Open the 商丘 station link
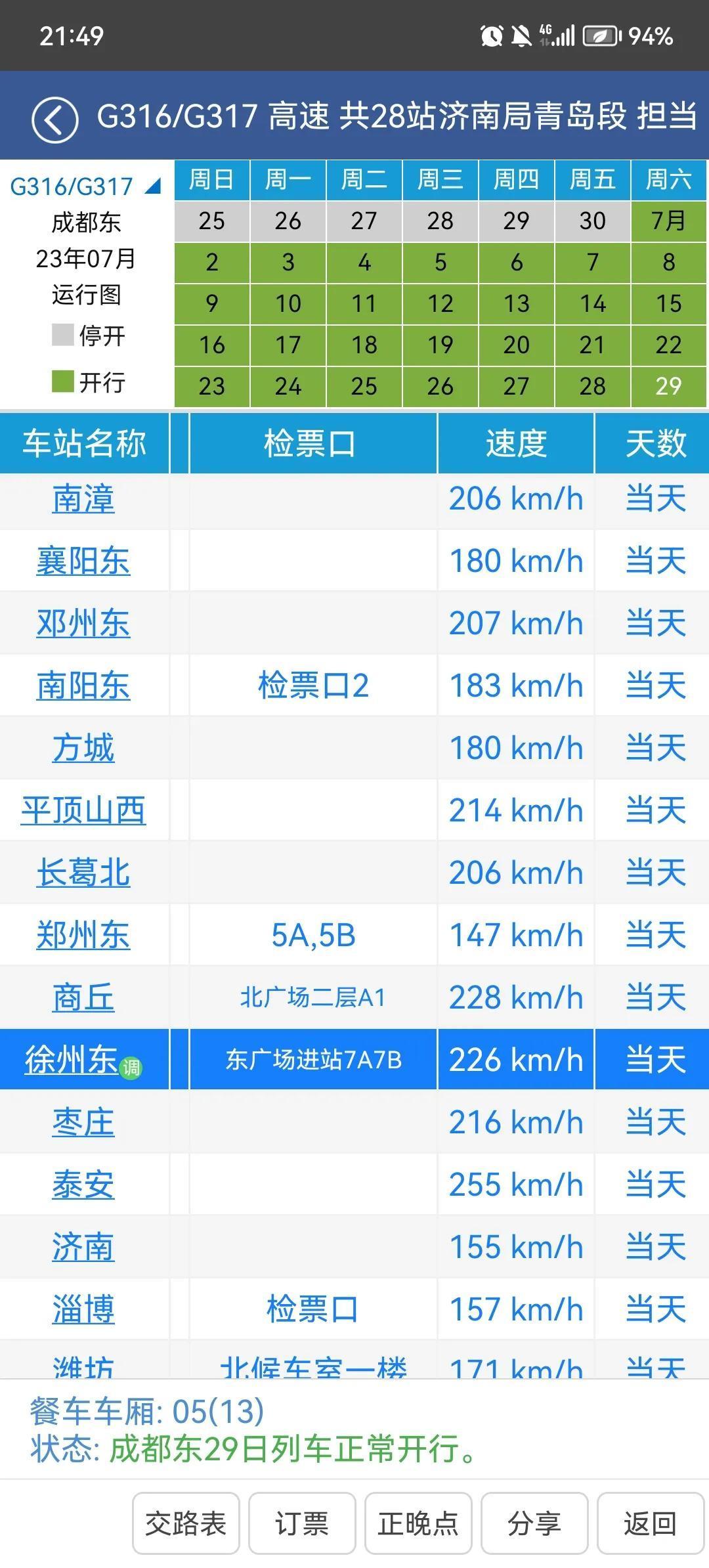 [x=83, y=997]
